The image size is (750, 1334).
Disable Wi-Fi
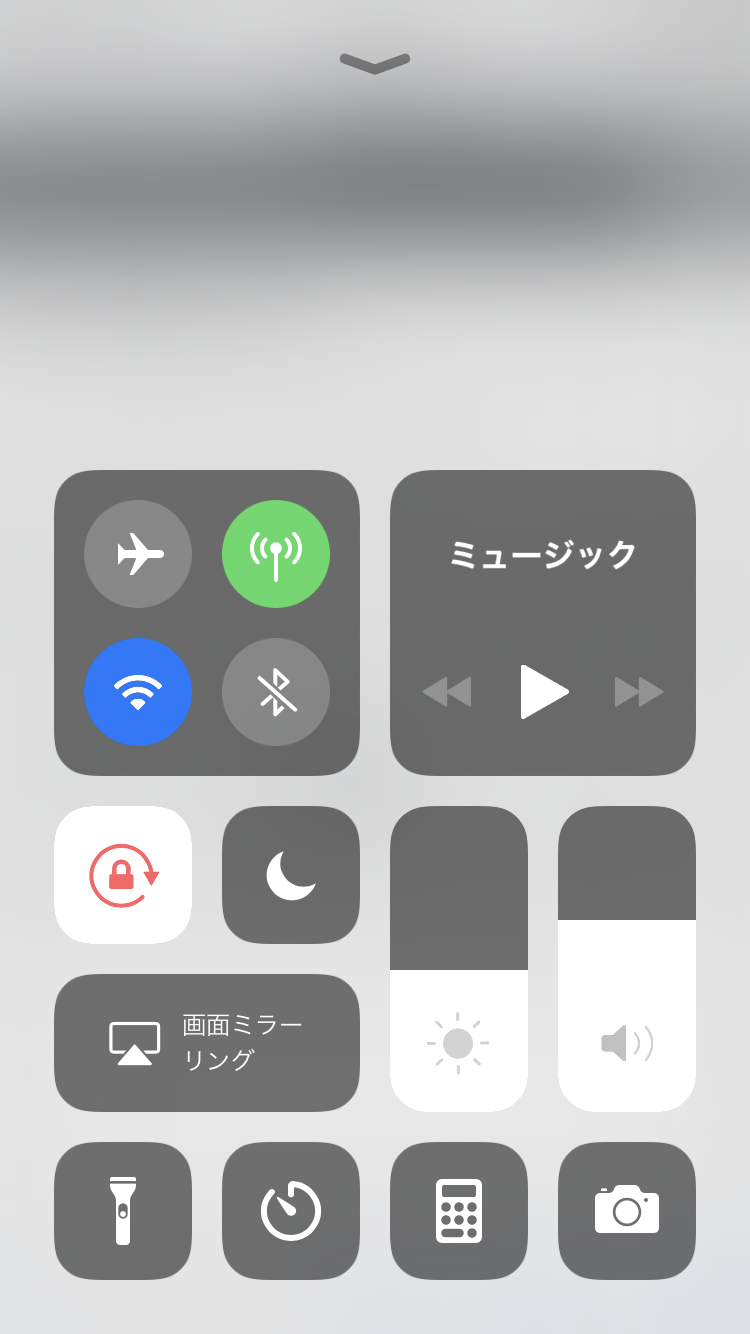pos(138,692)
